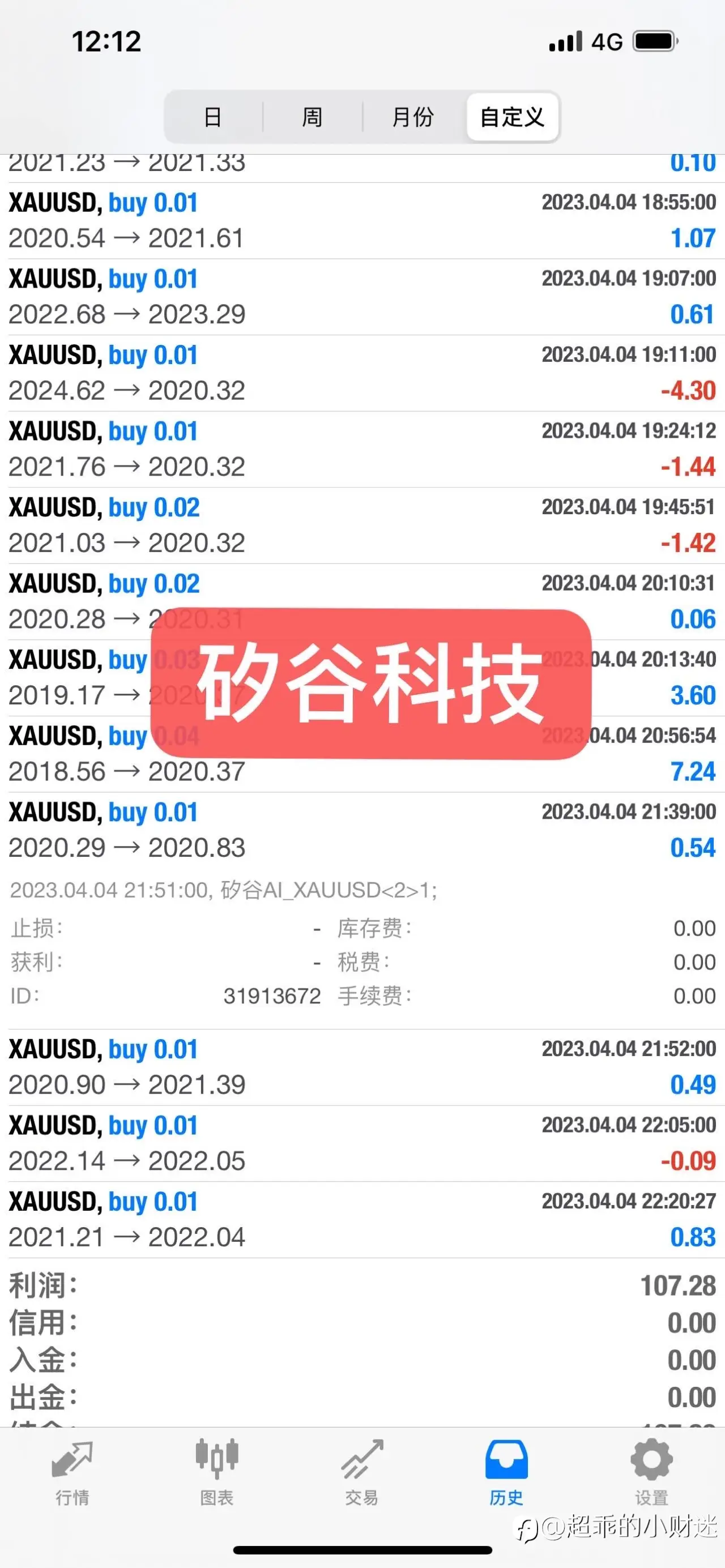Open the trade closed at 19:07:00

[x=362, y=297]
